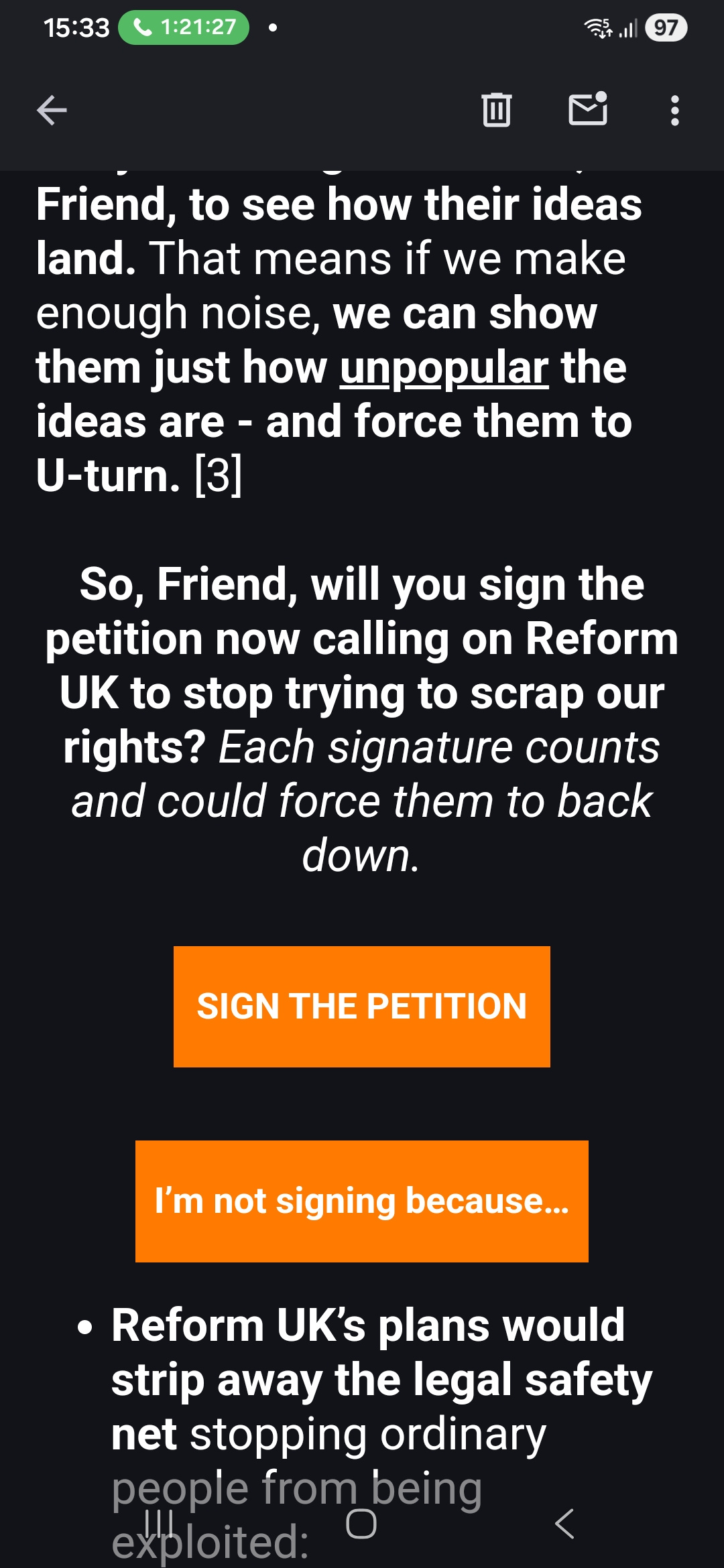The width and height of the screenshot is (724, 1568).
Task: Select "I'm not signing because..." button
Action: (x=362, y=1201)
